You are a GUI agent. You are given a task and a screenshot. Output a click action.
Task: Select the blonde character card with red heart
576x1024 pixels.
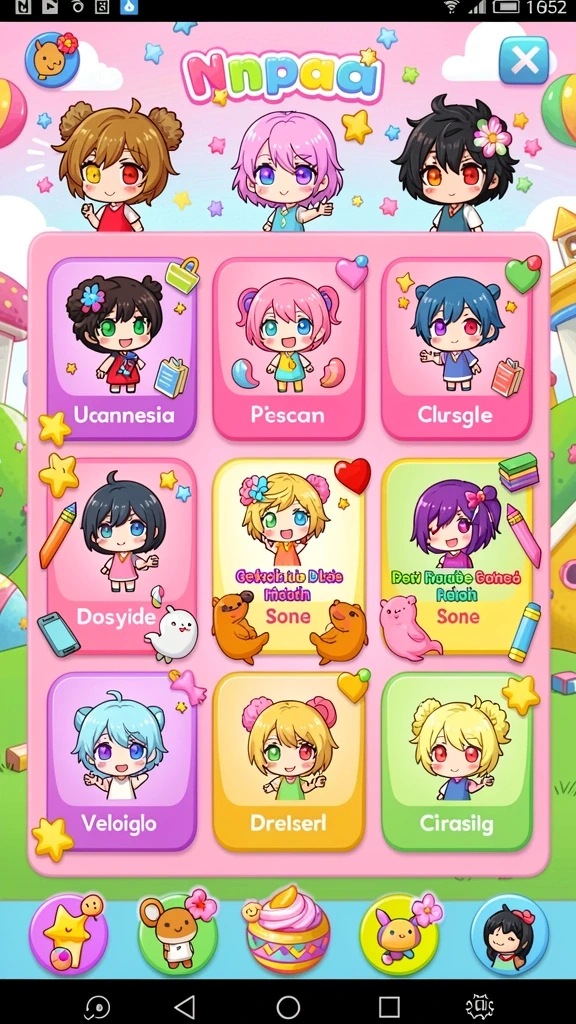pyautogui.click(x=288, y=556)
